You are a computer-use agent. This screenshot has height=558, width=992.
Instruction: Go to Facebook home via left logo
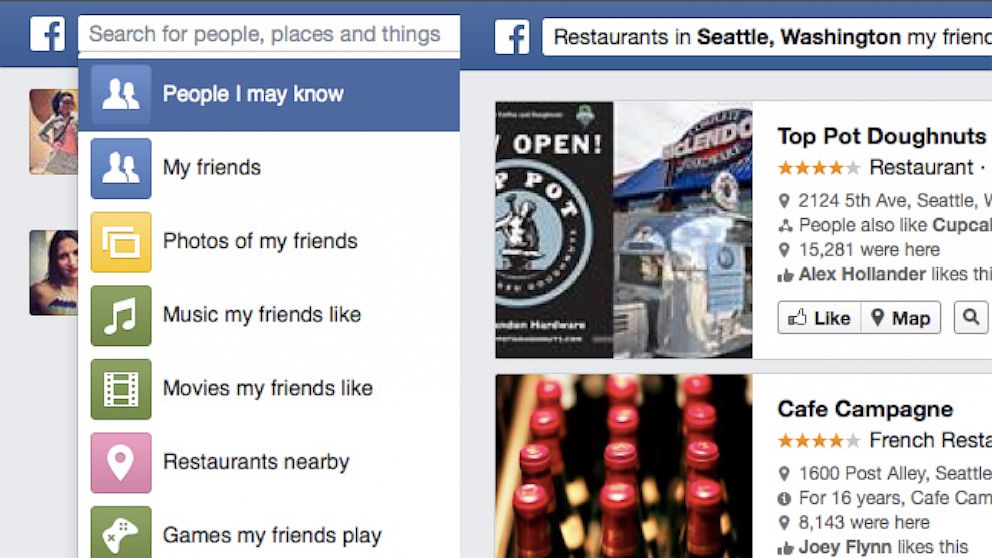coord(47,34)
